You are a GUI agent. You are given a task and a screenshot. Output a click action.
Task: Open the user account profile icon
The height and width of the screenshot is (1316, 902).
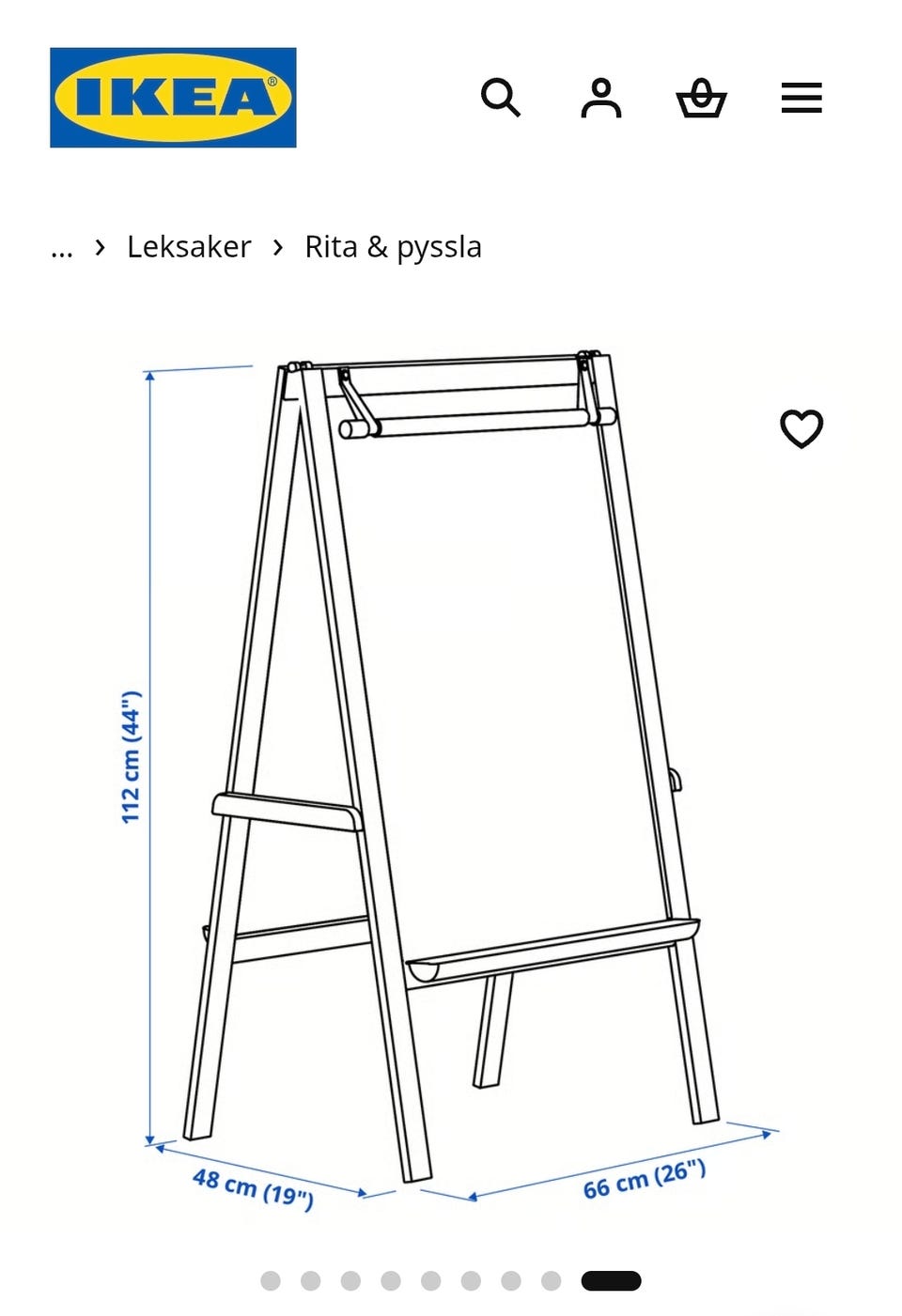[601, 98]
